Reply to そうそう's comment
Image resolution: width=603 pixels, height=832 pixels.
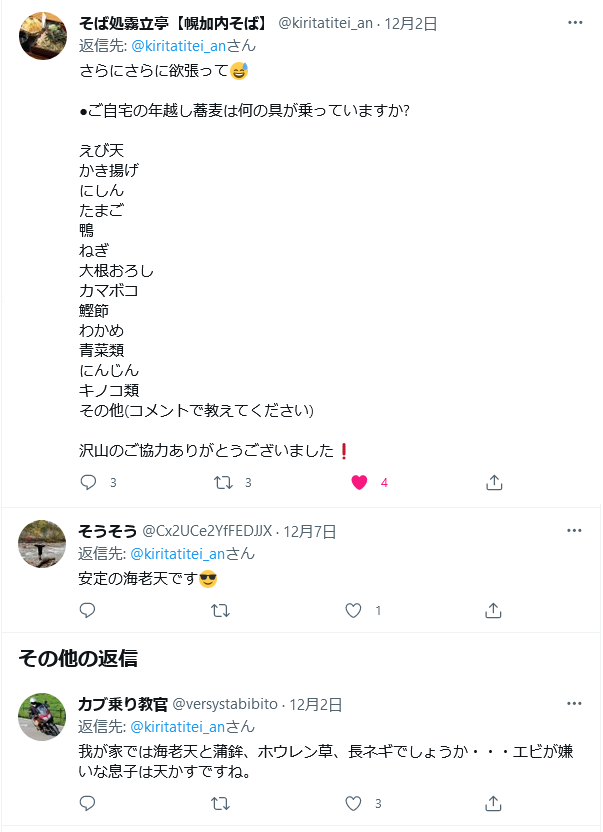click(88, 610)
